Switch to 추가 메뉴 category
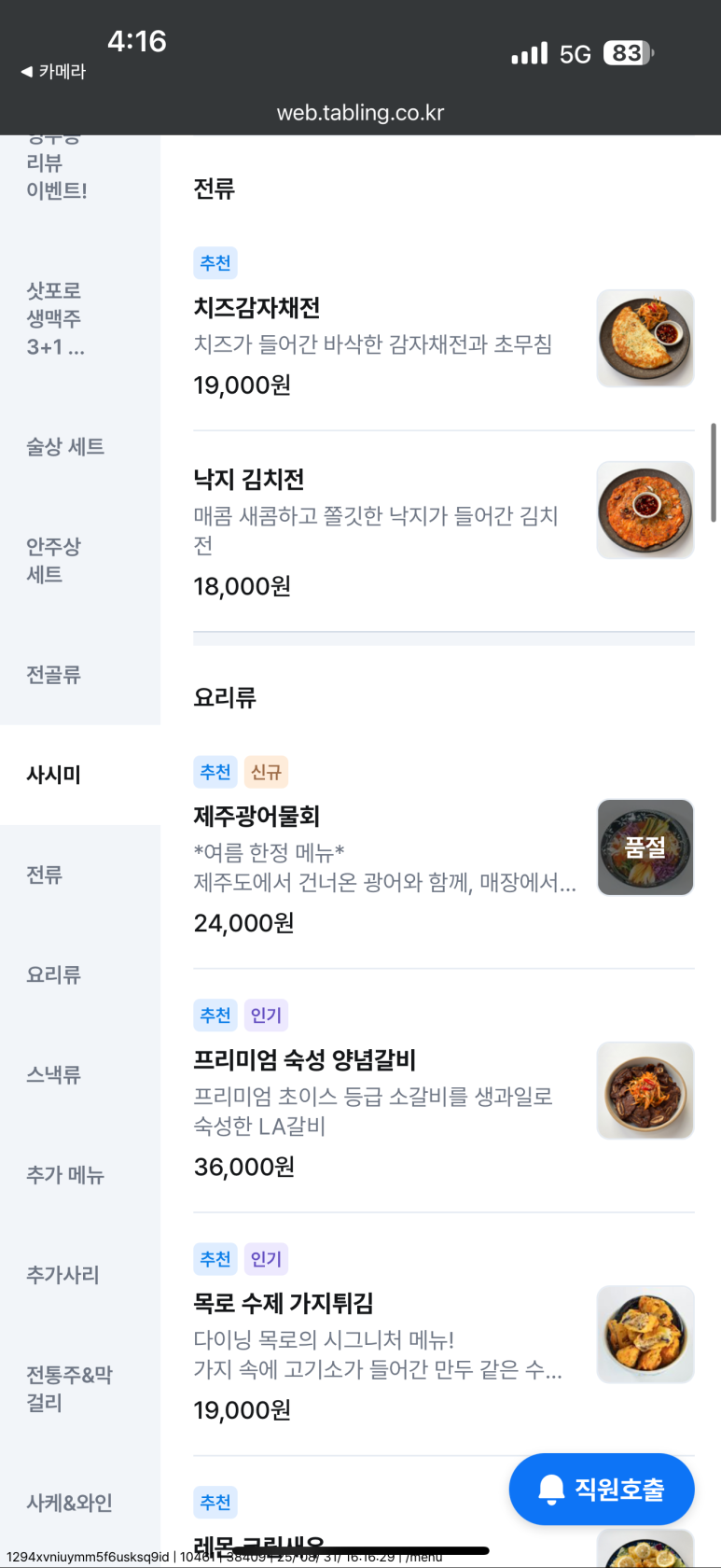 (65, 1174)
